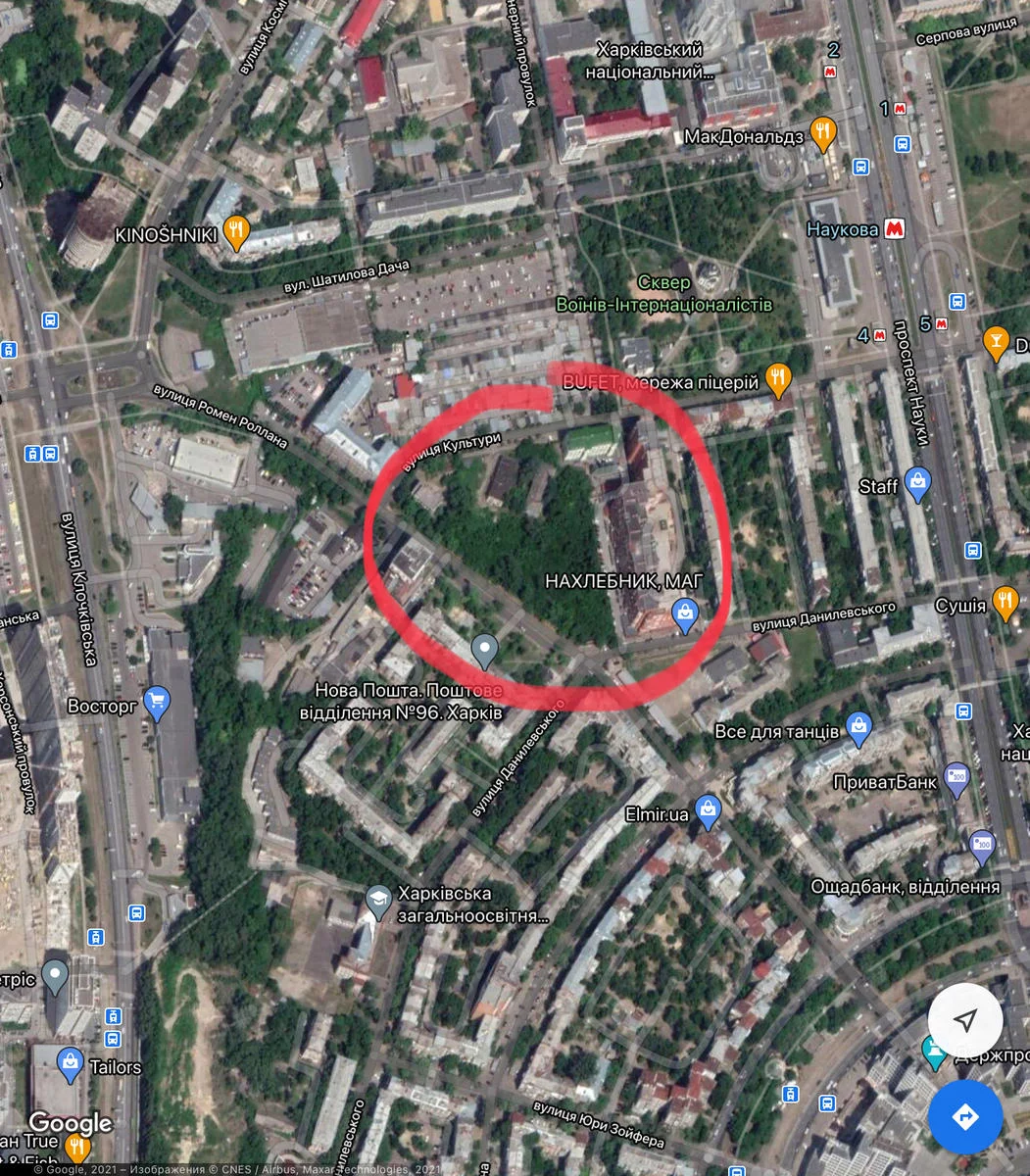1030x1176 pixels.
Task: Open the Tailors shop marker
Action: (x=70, y=1063)
